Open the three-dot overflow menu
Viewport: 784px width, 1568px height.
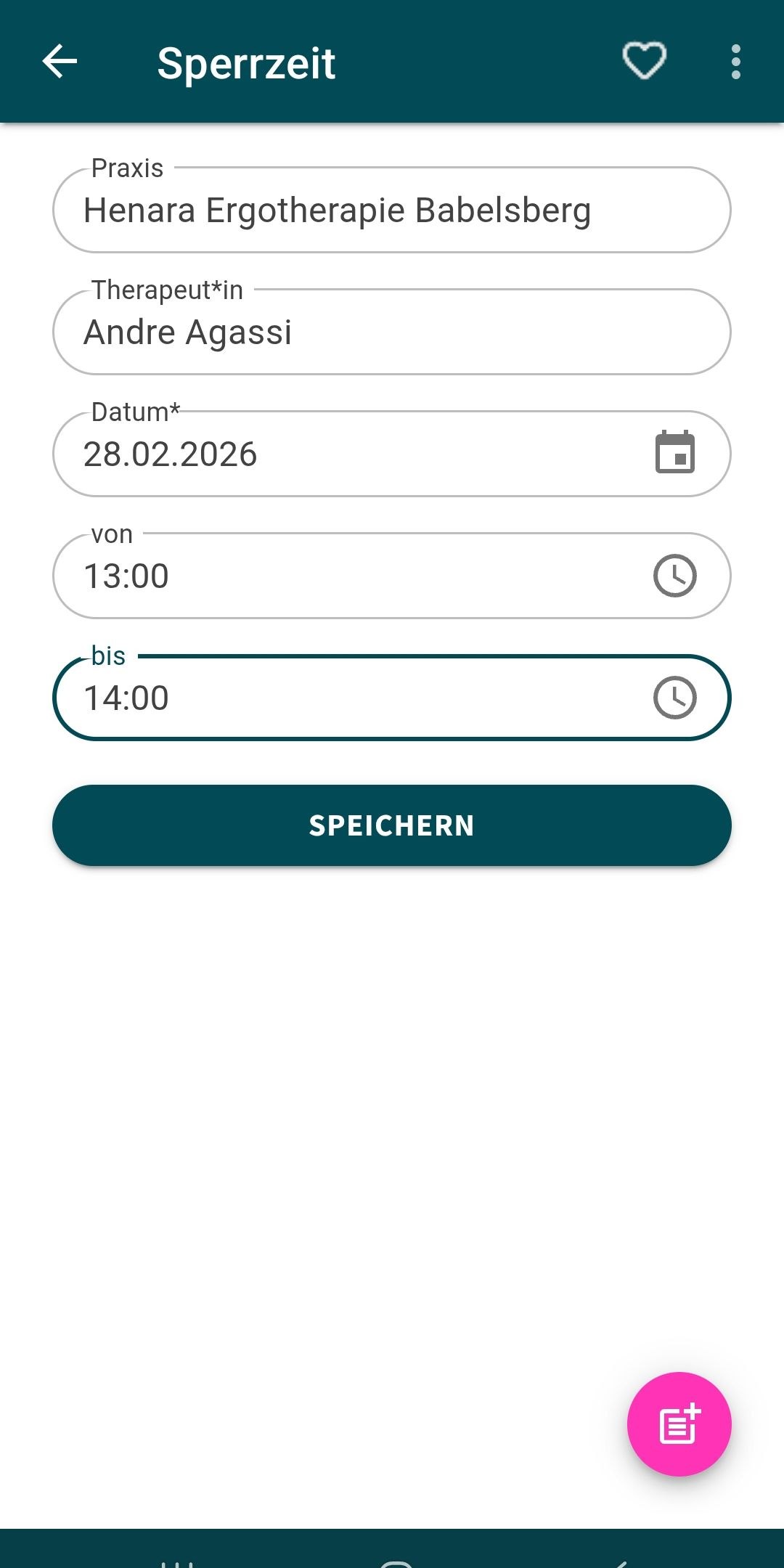pyautogui.click(x=736, y=62)
